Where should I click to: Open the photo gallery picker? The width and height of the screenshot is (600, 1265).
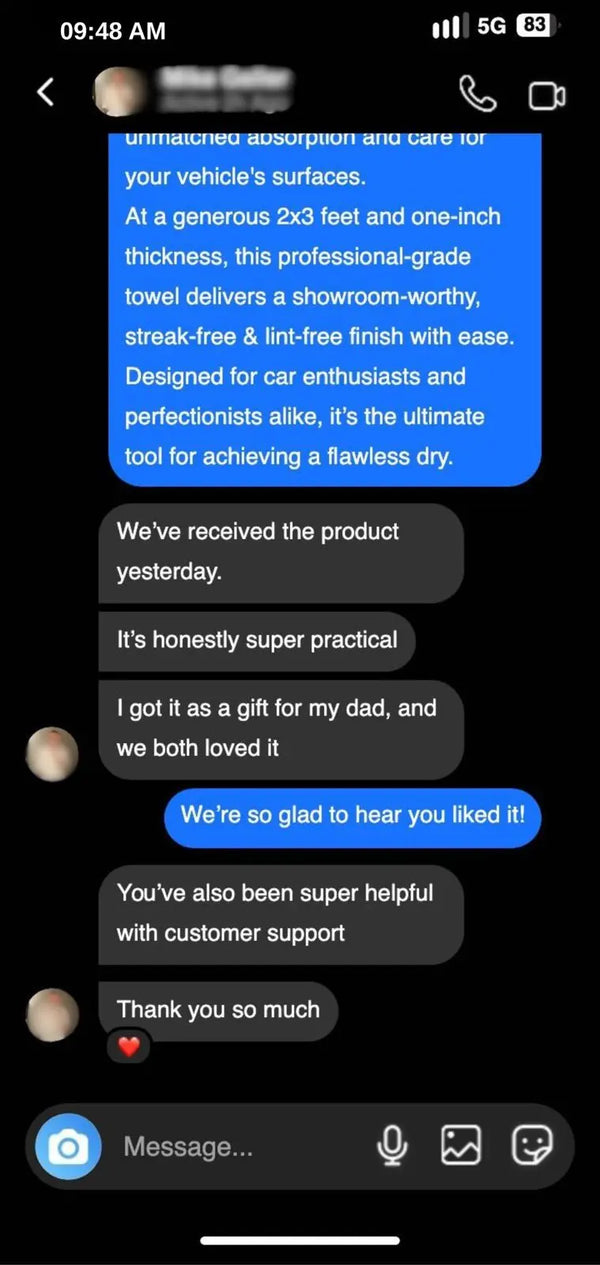pyautogui.click(x=462, y=1146)
